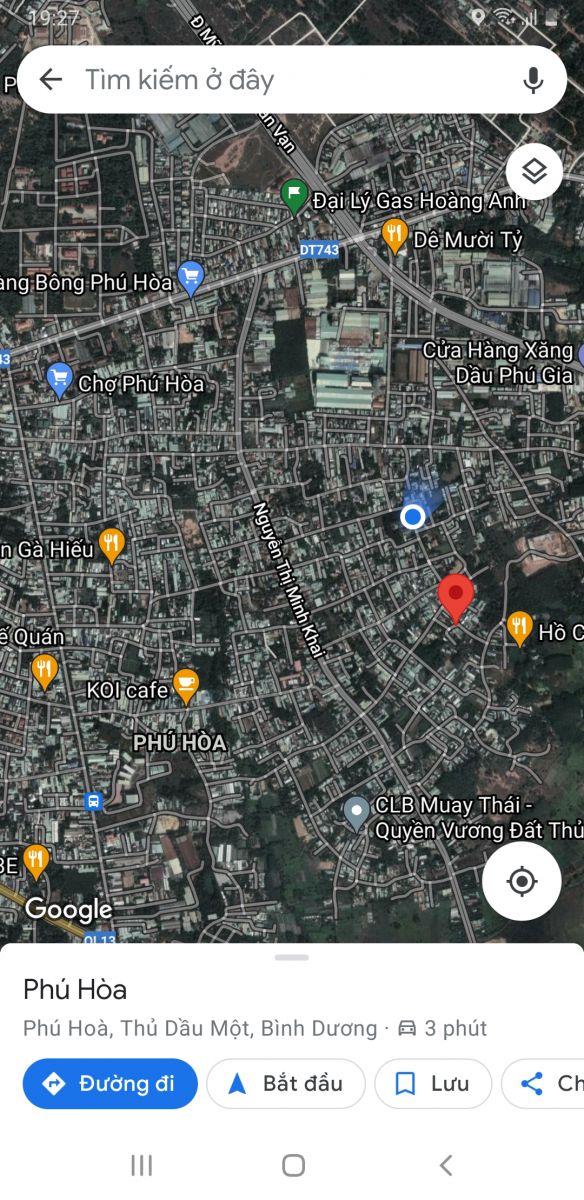Open the map layers button
This screenshot has height=1200, width=584.
click(x=534, y=172)
